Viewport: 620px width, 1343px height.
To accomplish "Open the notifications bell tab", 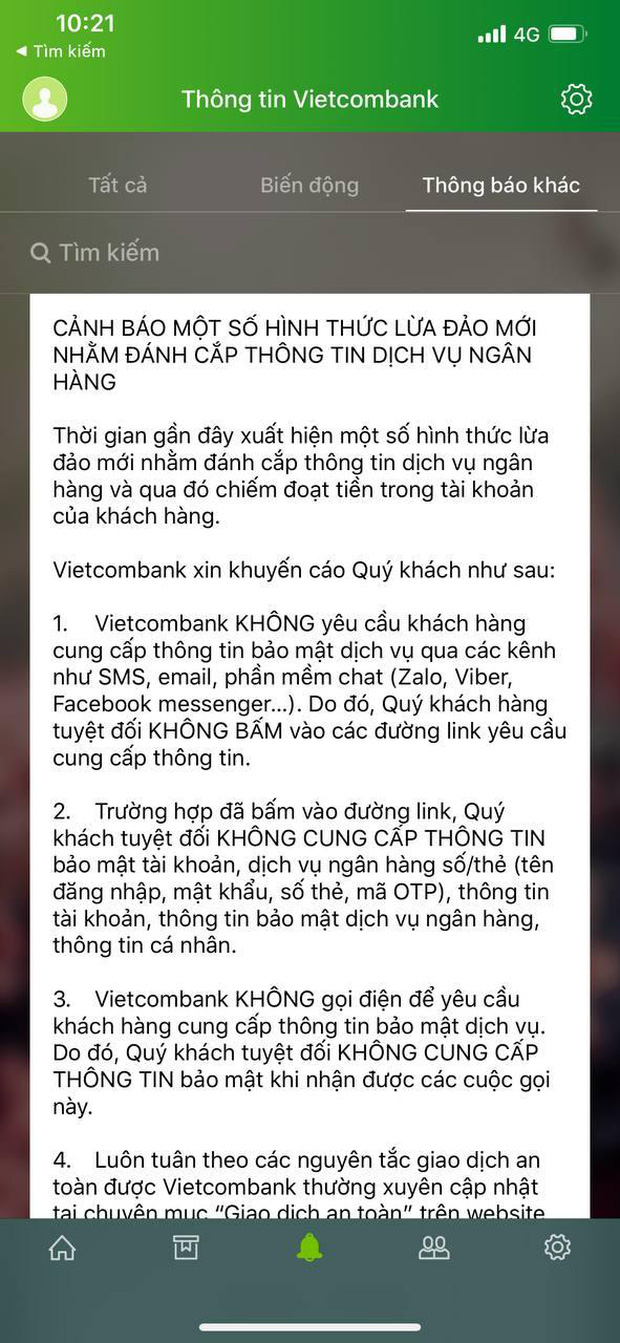I will [x=310, y=1247].
